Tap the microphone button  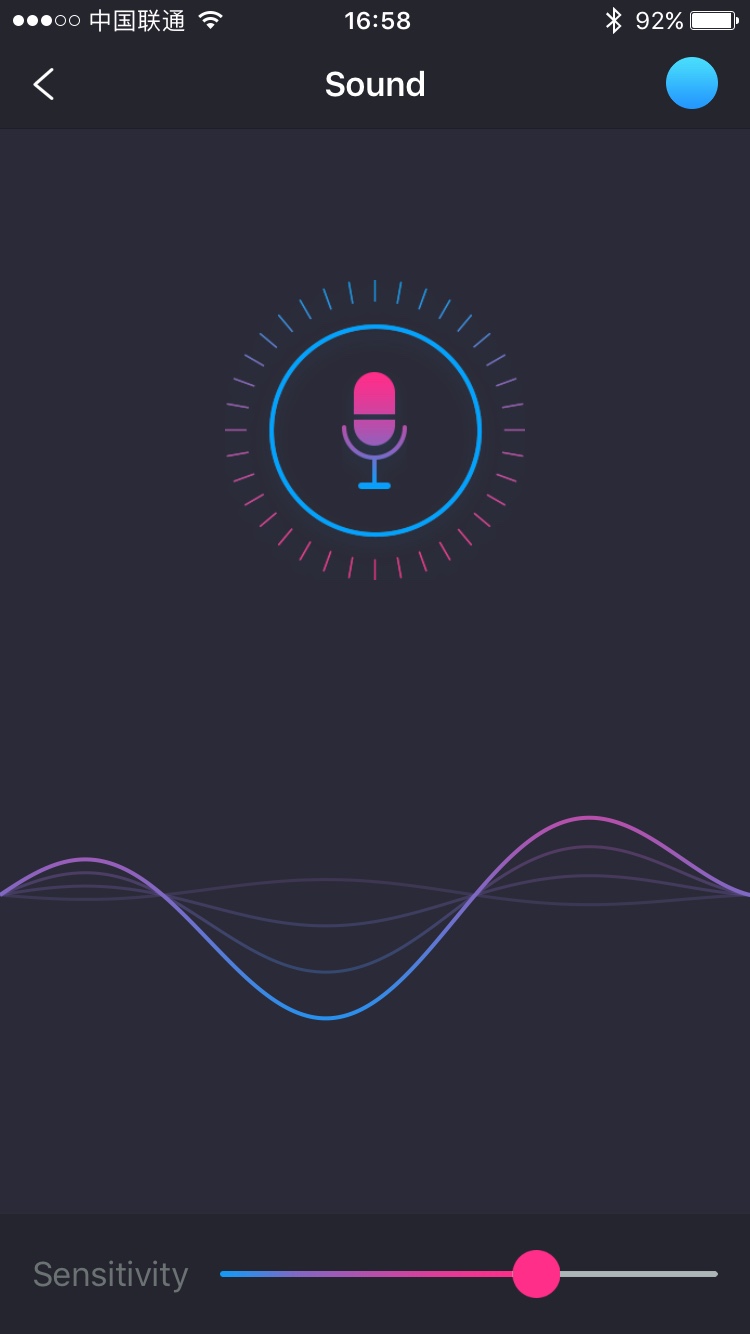click(375, 430)
